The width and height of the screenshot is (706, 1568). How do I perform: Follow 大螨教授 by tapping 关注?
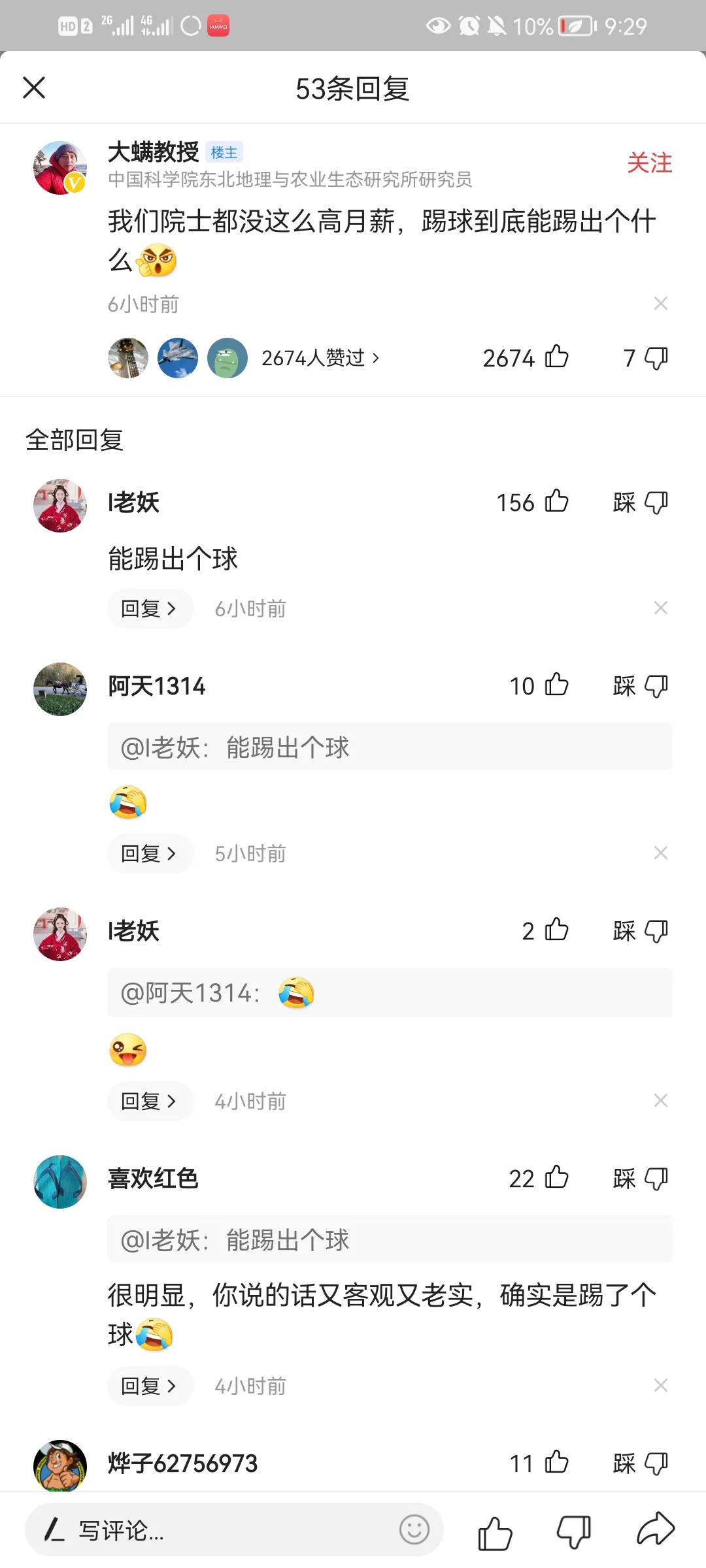point(650,165)
